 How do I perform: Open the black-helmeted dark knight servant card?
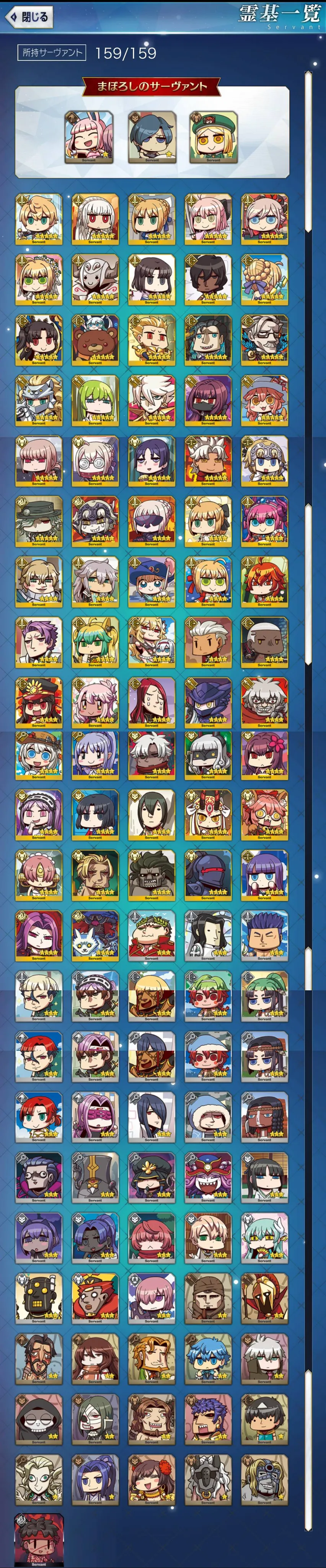[x=208, y=874]
